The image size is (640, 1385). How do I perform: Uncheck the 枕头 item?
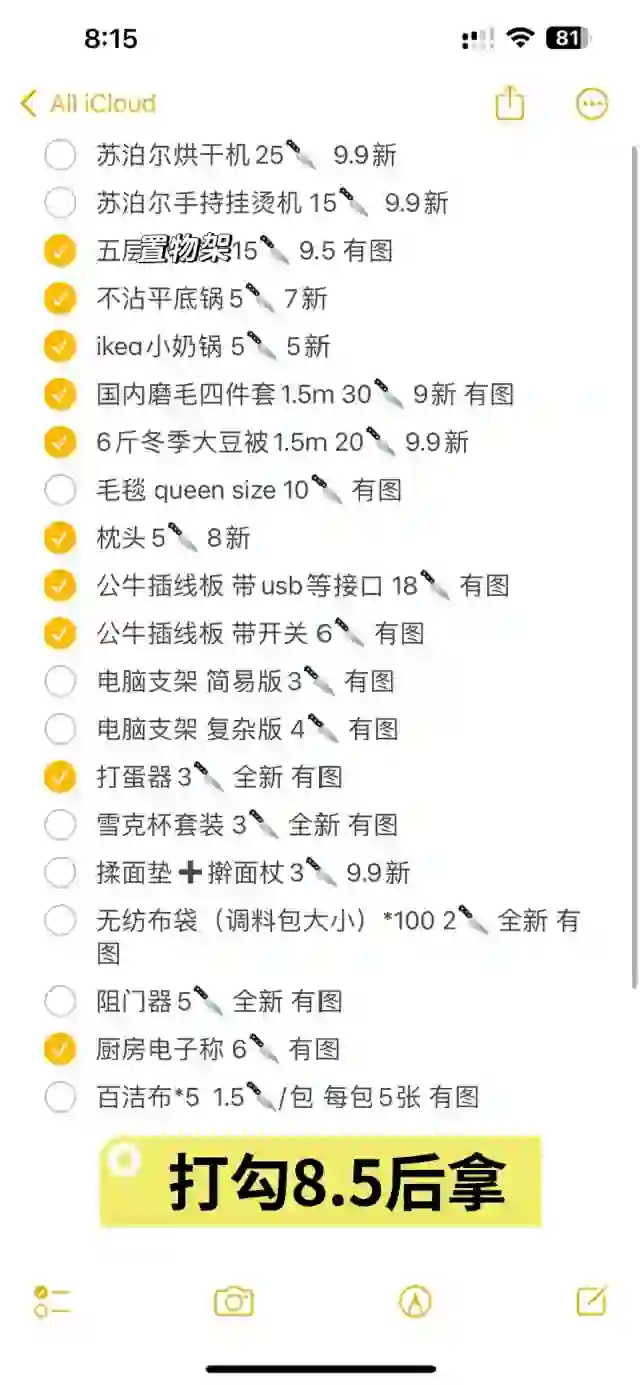click(x=60, y=538)
